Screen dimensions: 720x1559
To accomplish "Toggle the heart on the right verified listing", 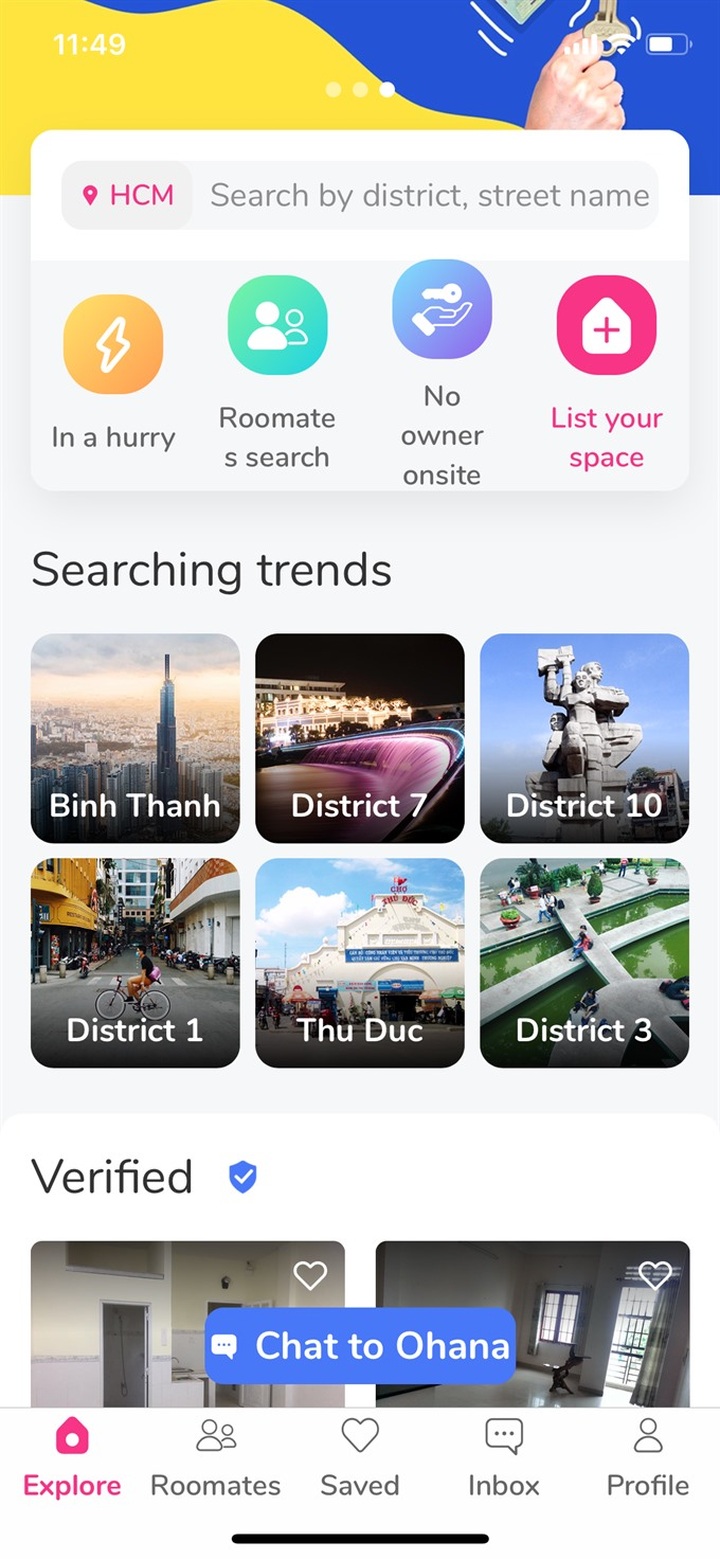I will click(x=656, y=1275).
